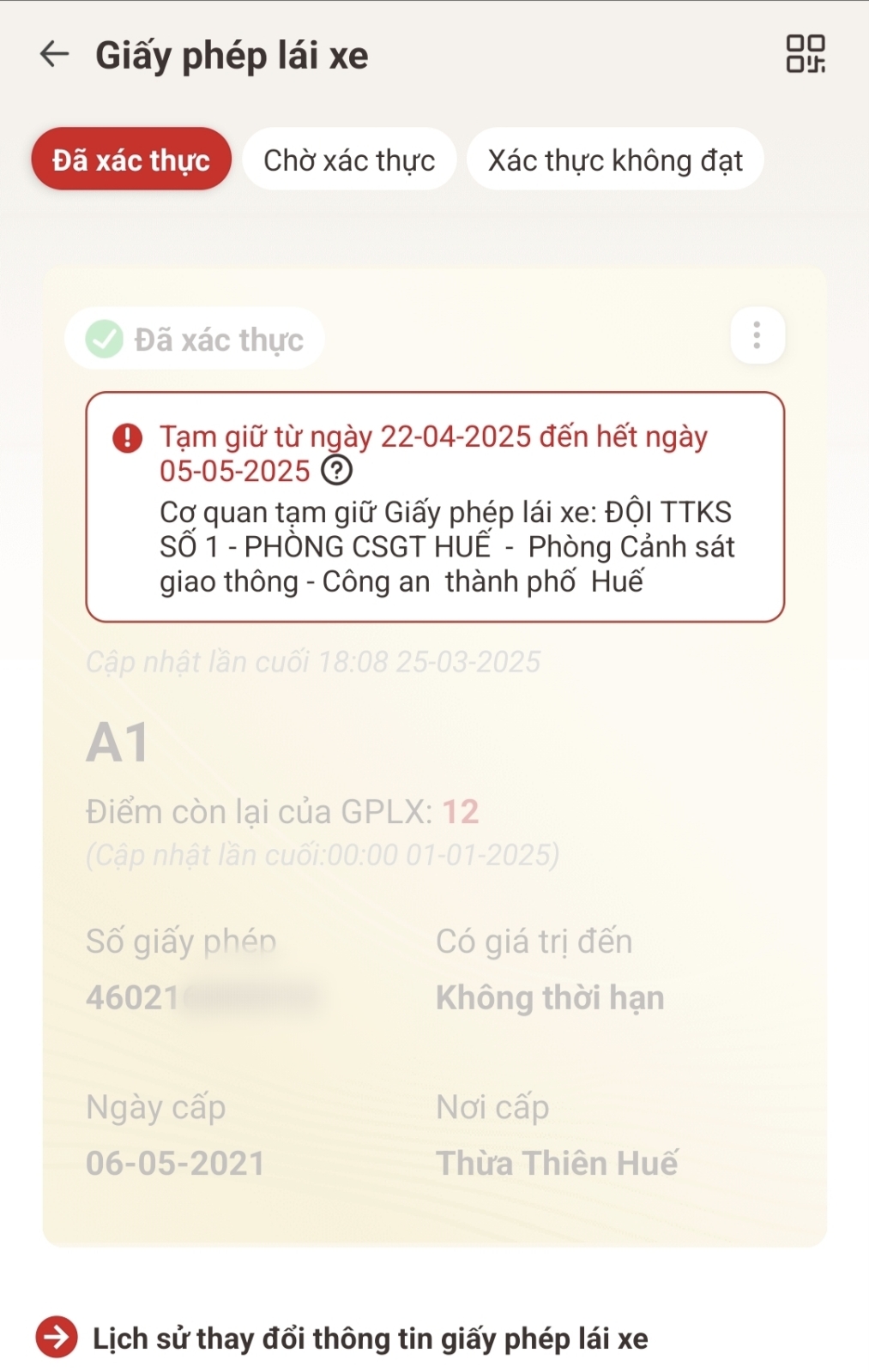Screen dimensions: 869x1372
Task: Open the QR code scanner icon
Action: [806, 54]
